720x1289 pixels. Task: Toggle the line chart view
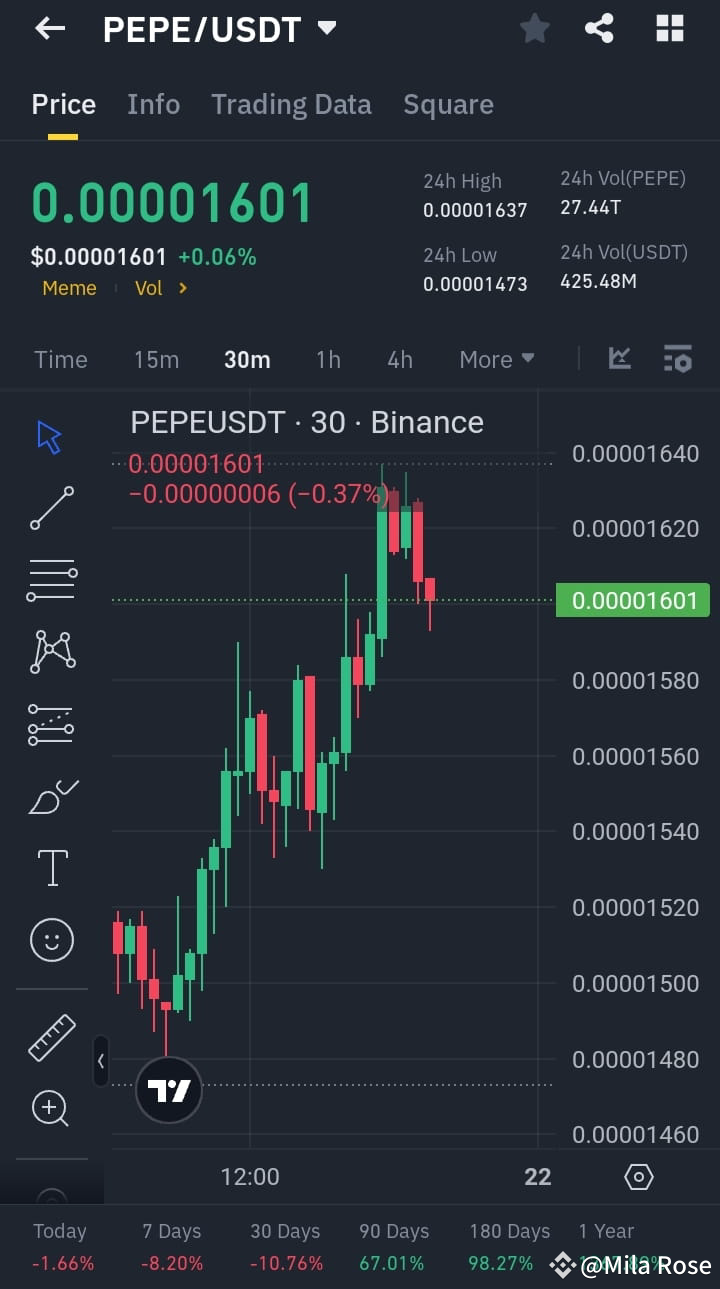pos(619,358)
